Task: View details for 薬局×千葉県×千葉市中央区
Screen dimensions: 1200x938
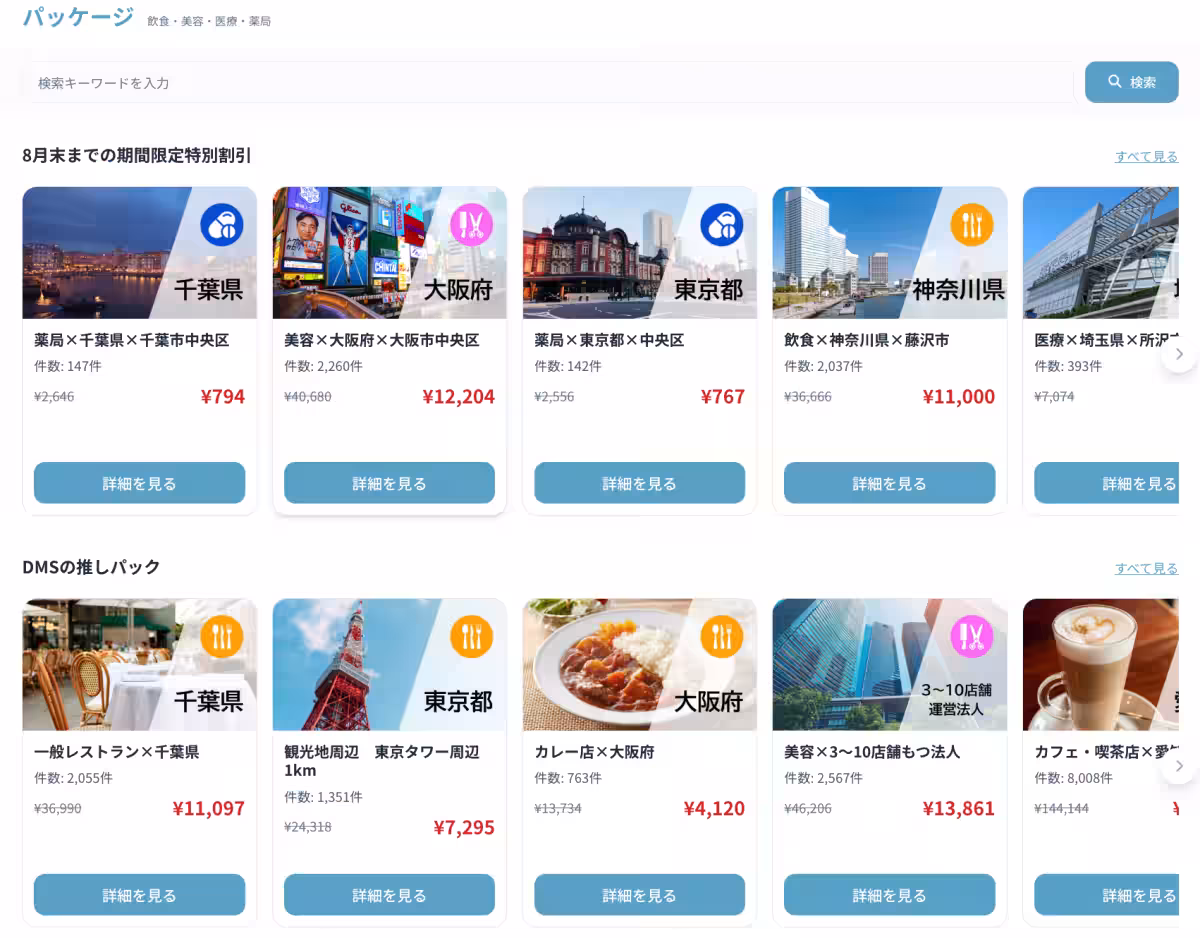Action: click(x=139, y=484)
